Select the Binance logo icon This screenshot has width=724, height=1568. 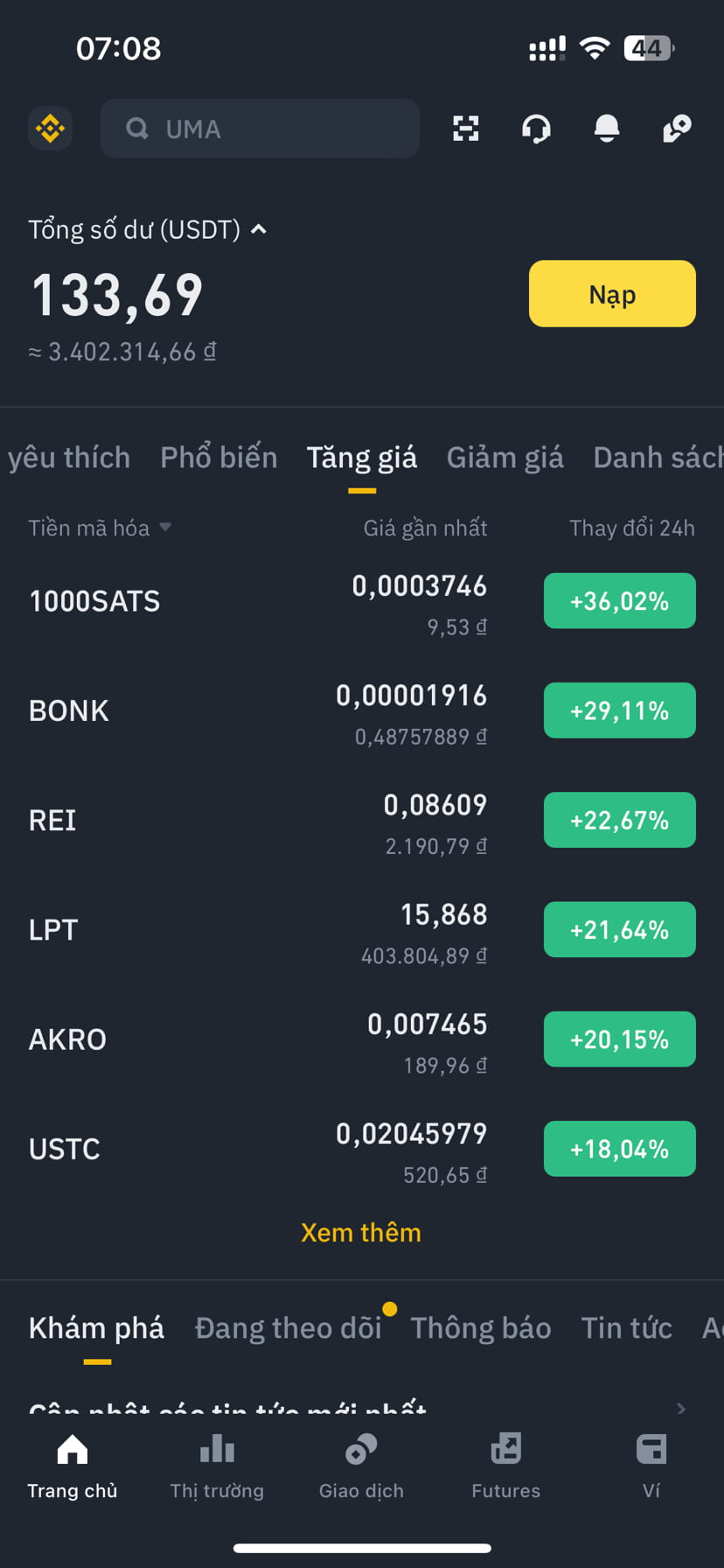50,129
